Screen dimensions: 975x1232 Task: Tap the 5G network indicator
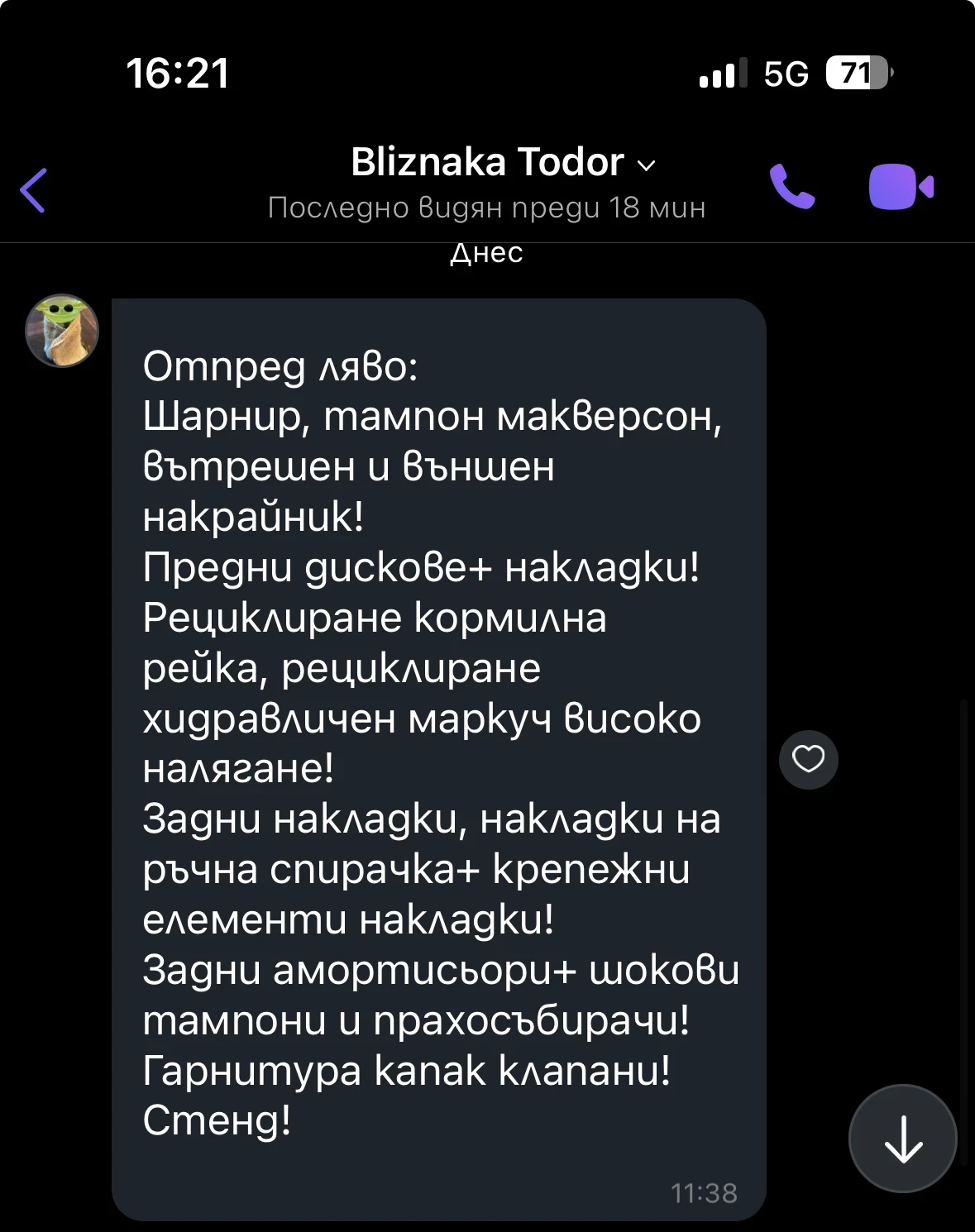(x=786, y=74)
